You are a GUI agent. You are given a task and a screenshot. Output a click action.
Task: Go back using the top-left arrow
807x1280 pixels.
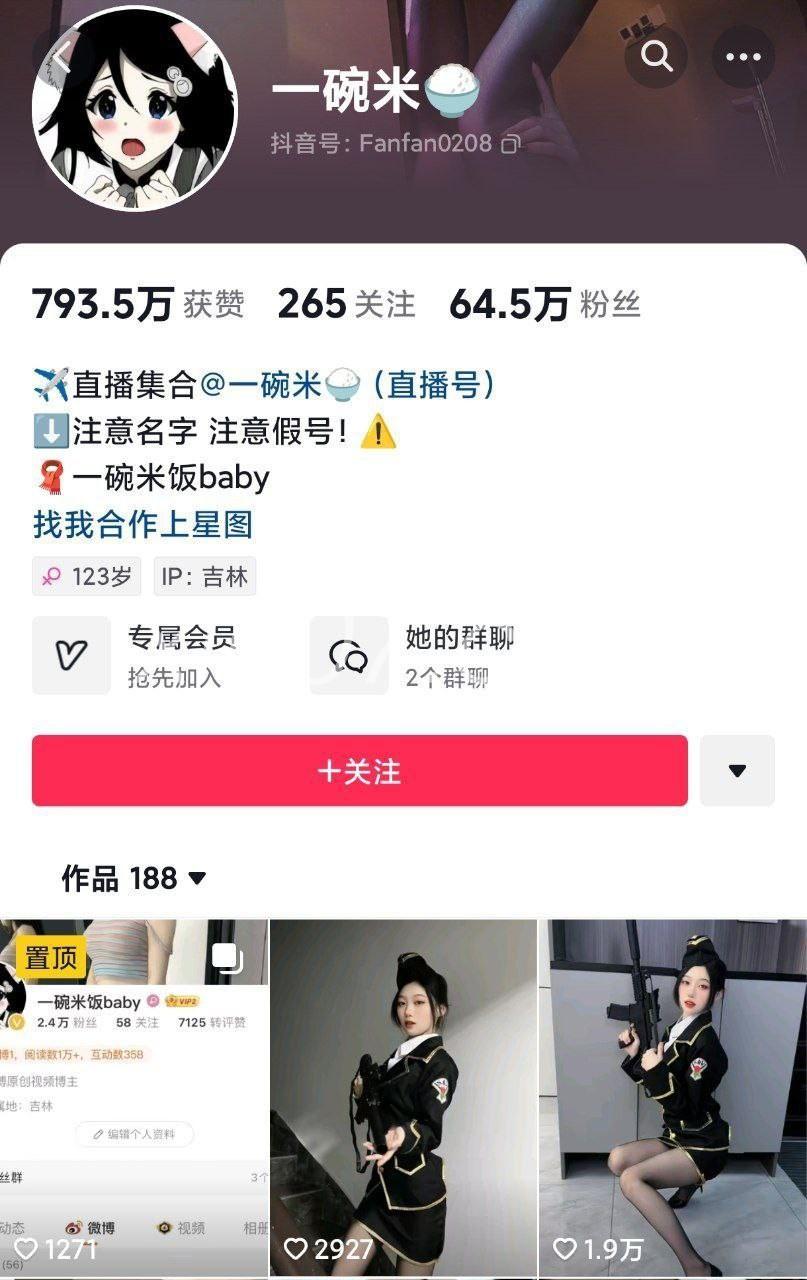click(x=60, y=57)
